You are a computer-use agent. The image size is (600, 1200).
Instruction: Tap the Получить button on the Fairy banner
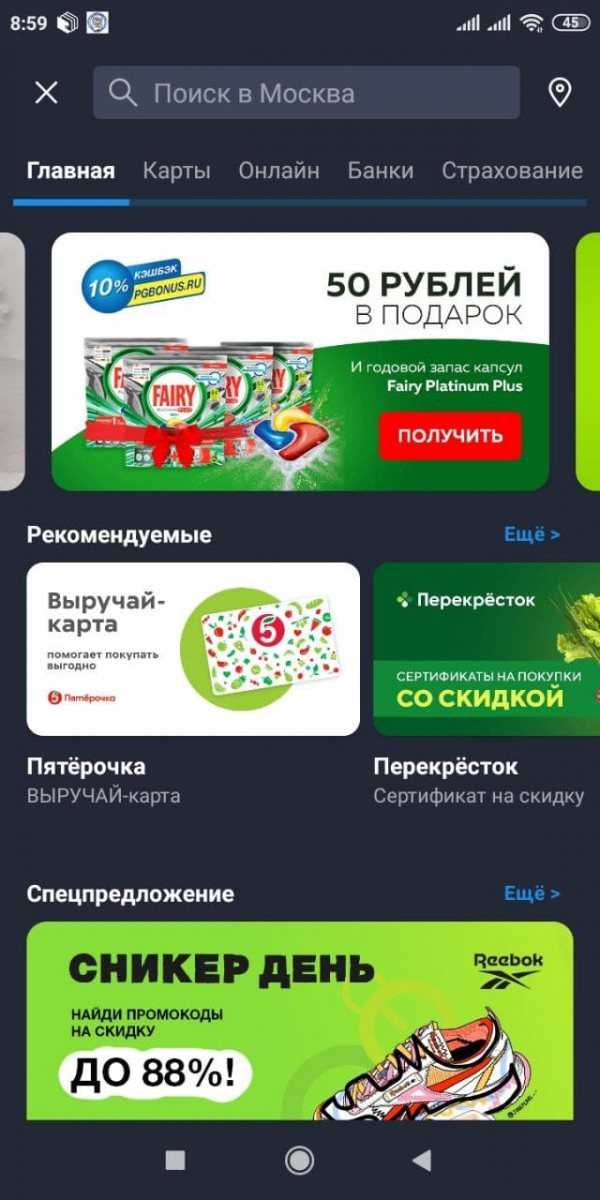coord(450,436)
